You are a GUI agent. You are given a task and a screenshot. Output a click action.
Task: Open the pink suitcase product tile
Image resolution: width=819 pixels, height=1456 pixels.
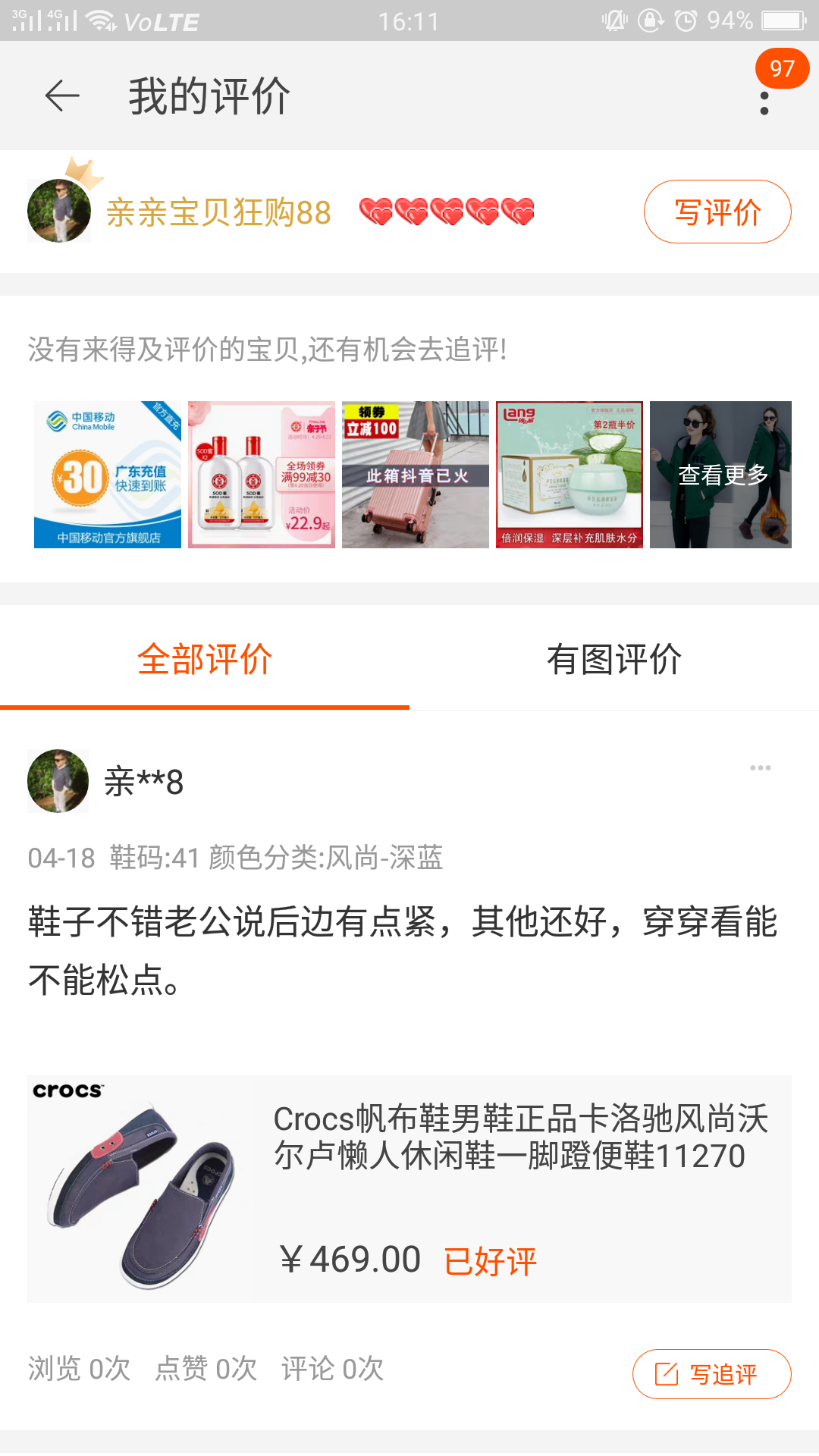tap(416, 475)
